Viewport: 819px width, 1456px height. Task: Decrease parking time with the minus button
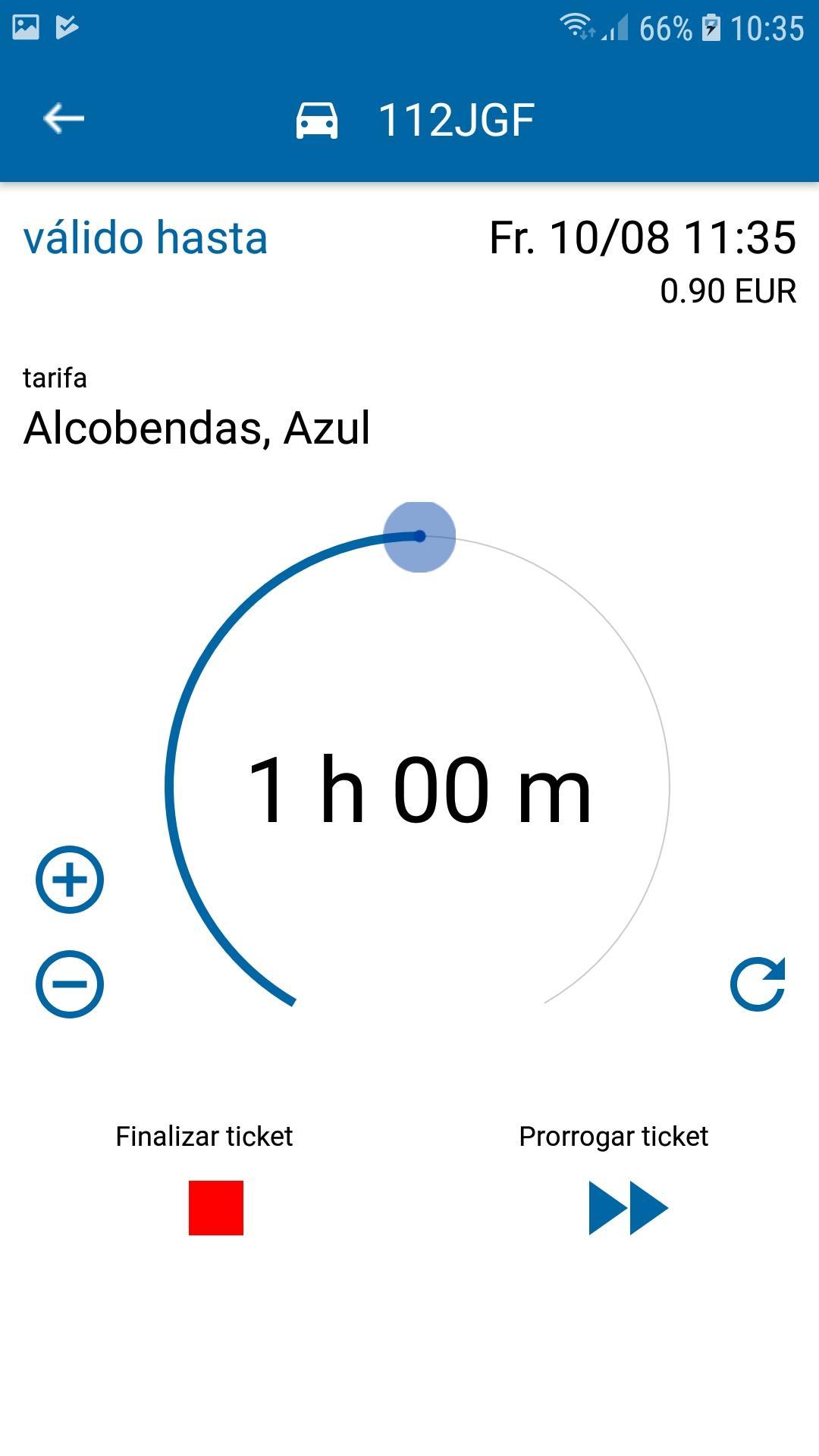pyautogui.click(x=70, y=984)
